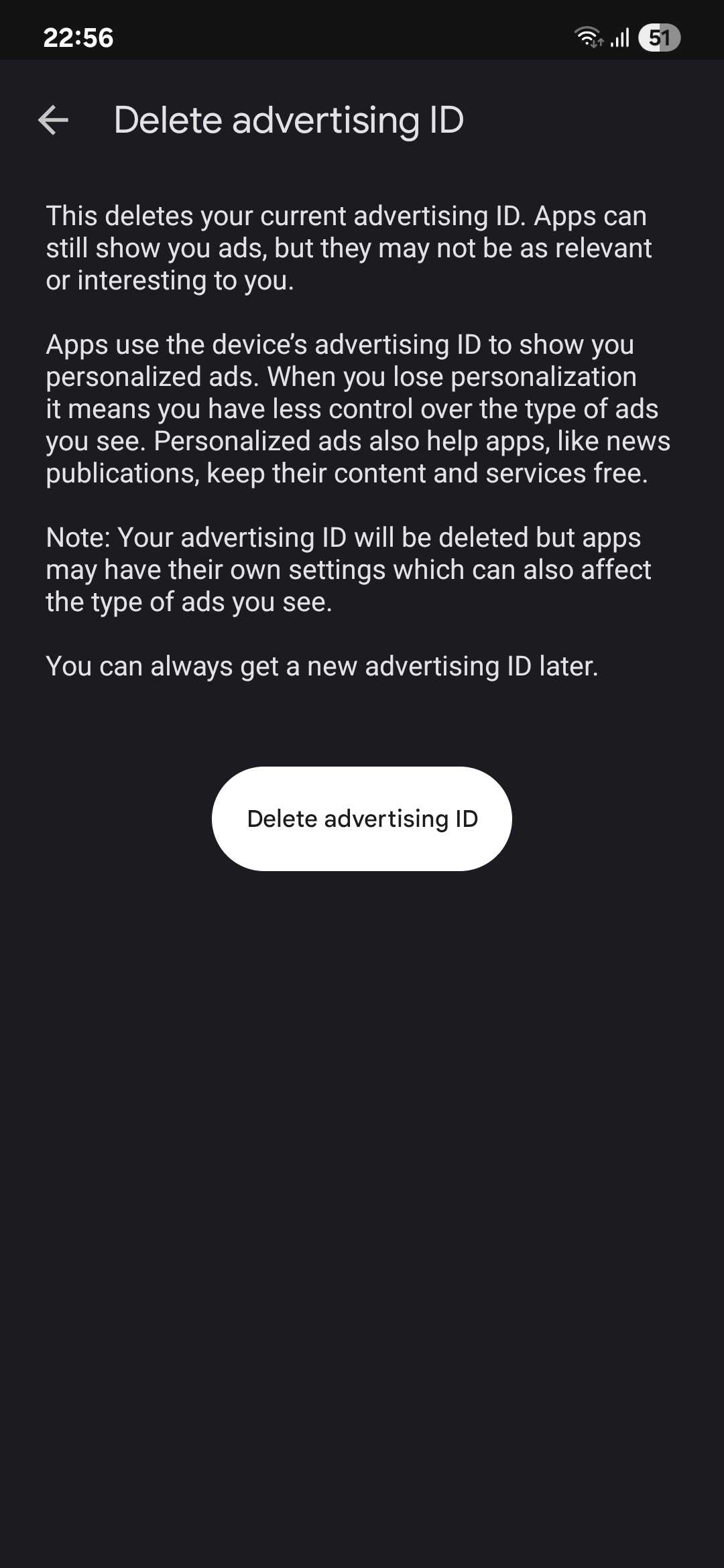Go back using the top-left arrow
This screenshot has width=724, height=1568.
point(54,121)
